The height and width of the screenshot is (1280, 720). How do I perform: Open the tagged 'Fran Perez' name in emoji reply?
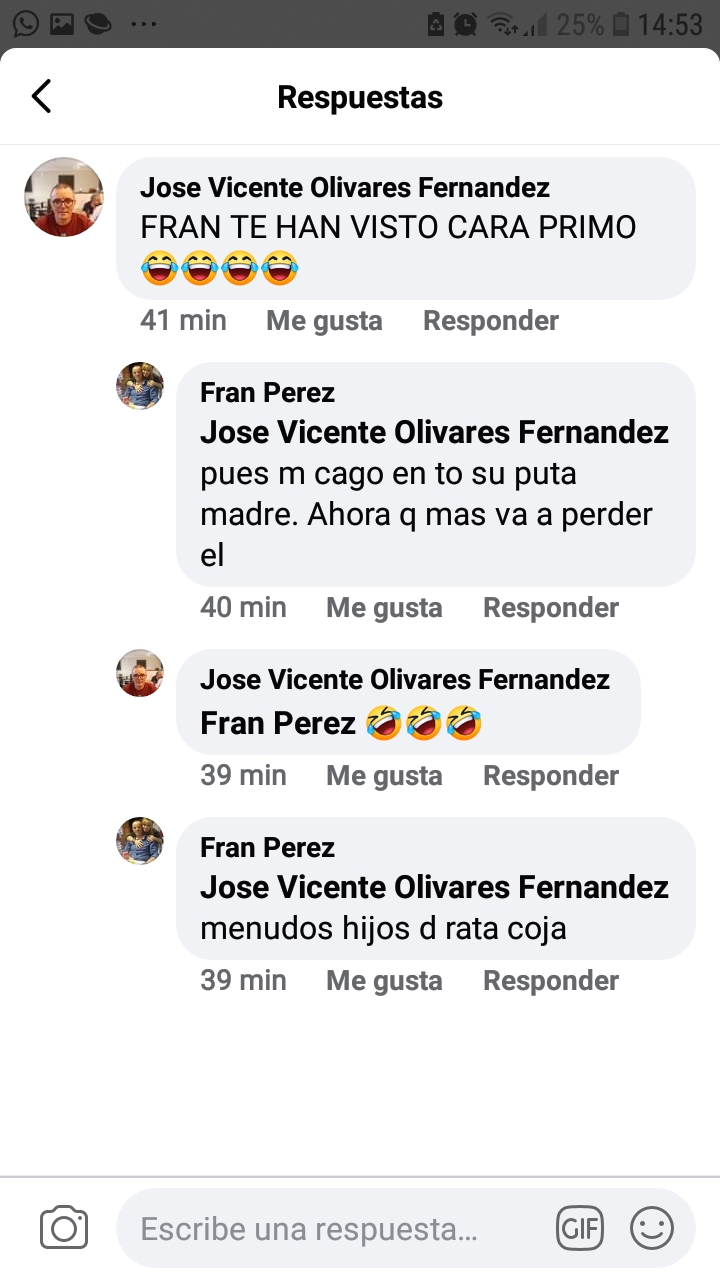278,723
